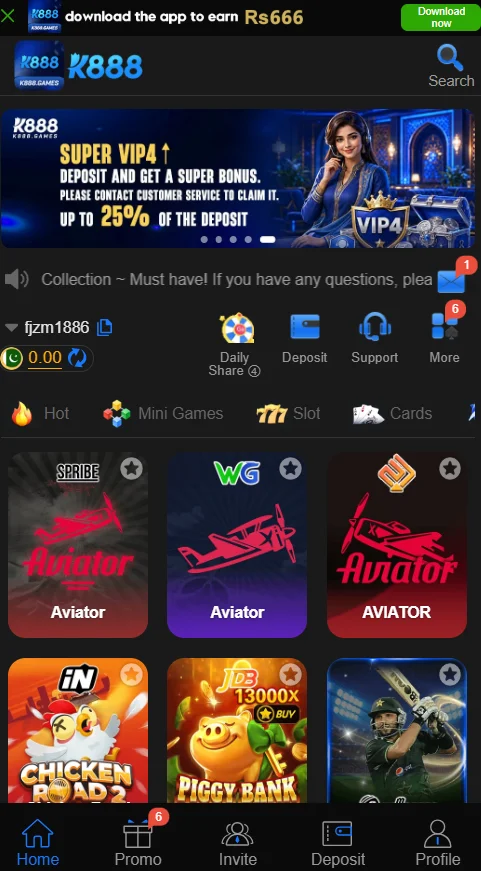Refresh the wallet balance
The width and height of the screenshot is (481, 871).
(77, 358)
